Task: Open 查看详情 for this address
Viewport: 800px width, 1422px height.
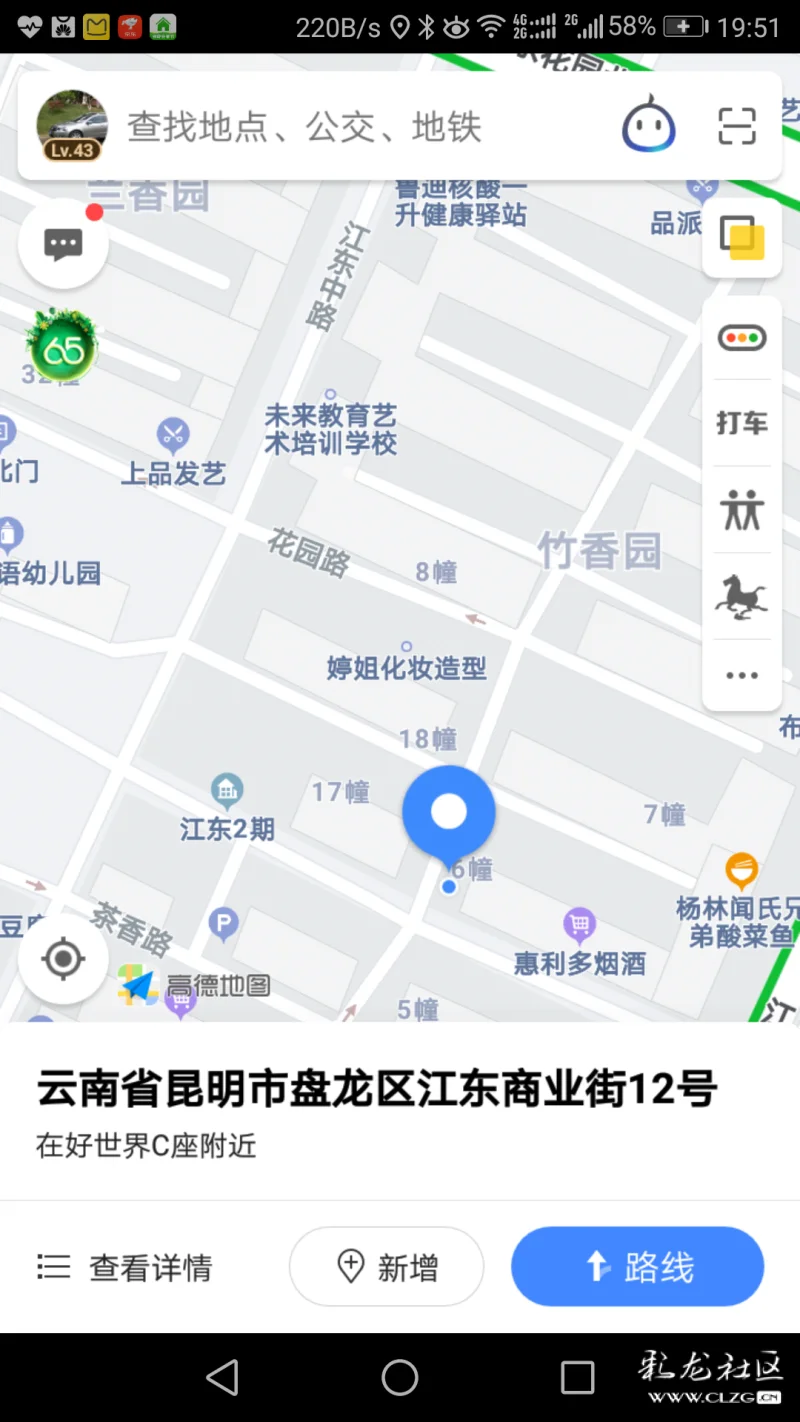Action: [125, 1268]
